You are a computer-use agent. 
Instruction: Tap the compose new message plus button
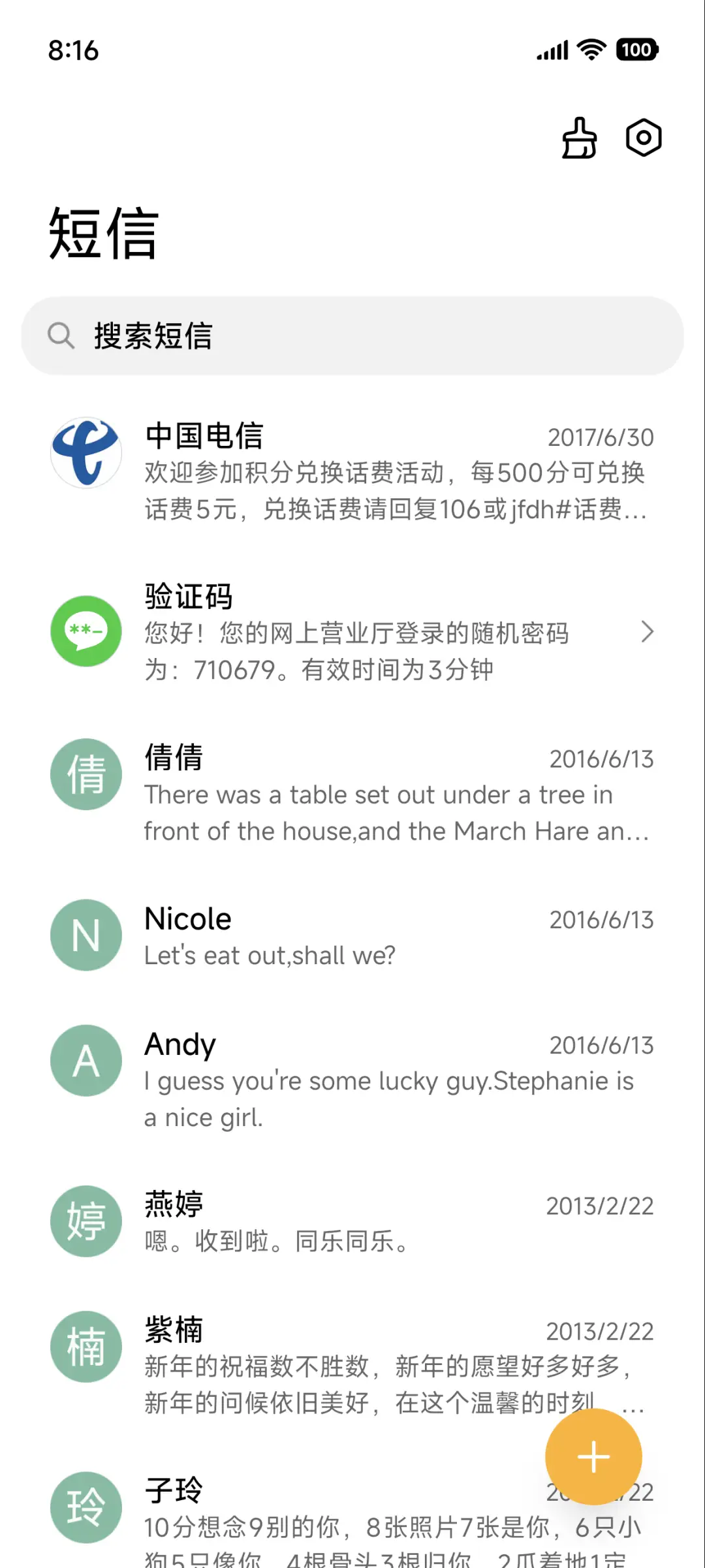[x=593, y=1458]
